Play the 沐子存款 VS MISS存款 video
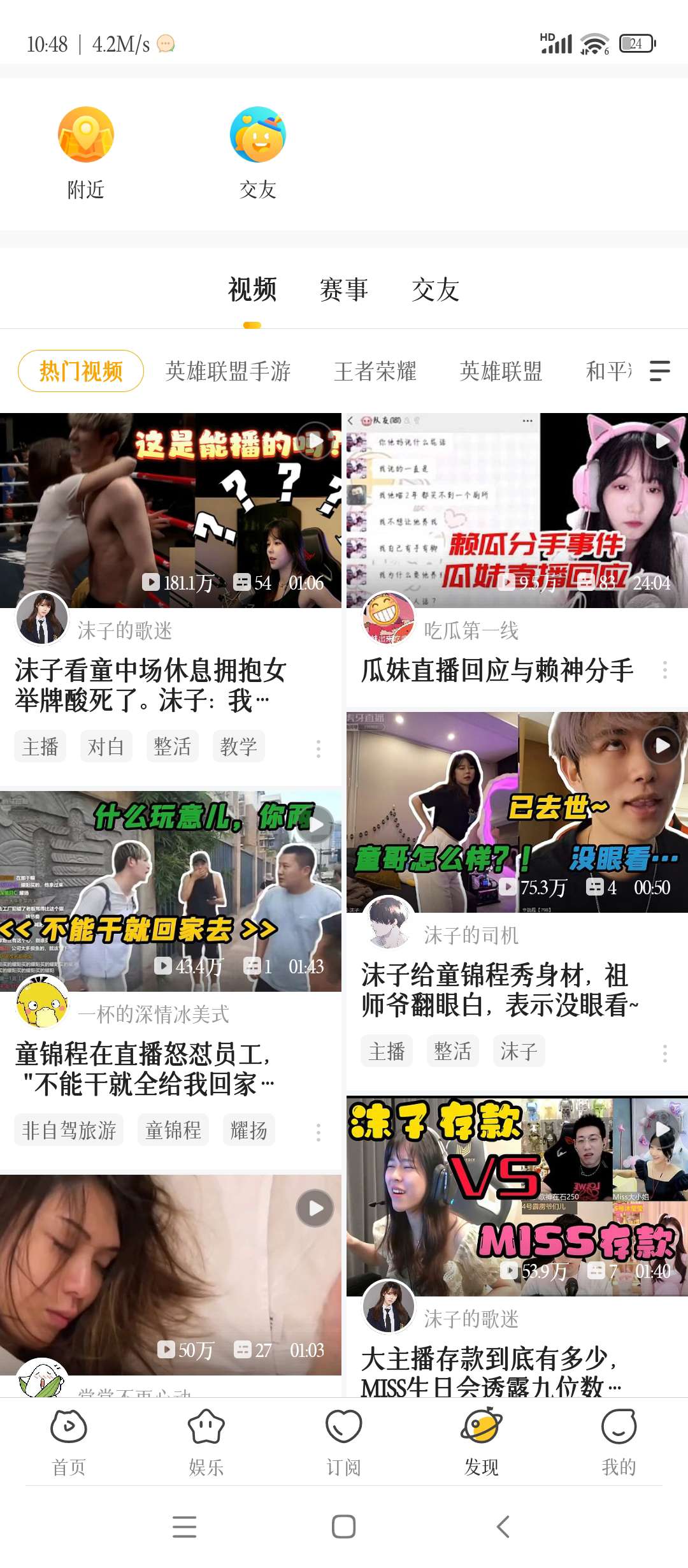This screenshot has width=688, height=1568. coord(517,1196)
